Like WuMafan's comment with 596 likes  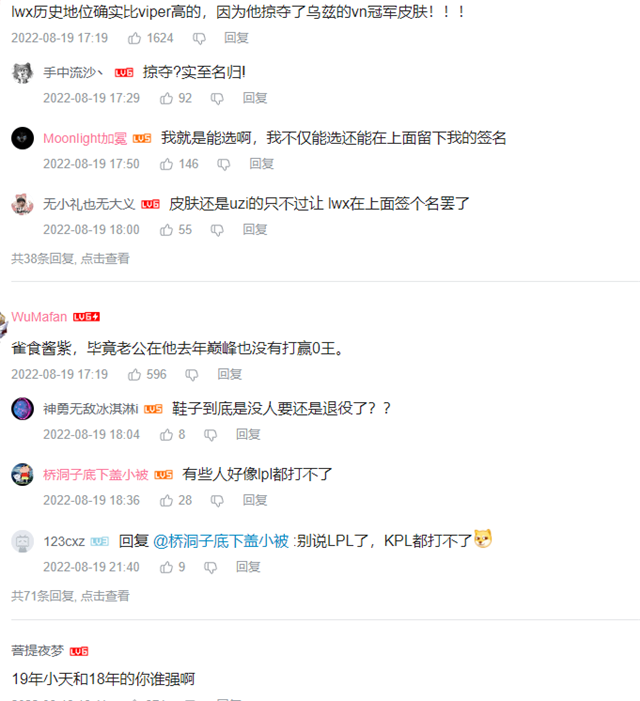click(x=134, y=375)
